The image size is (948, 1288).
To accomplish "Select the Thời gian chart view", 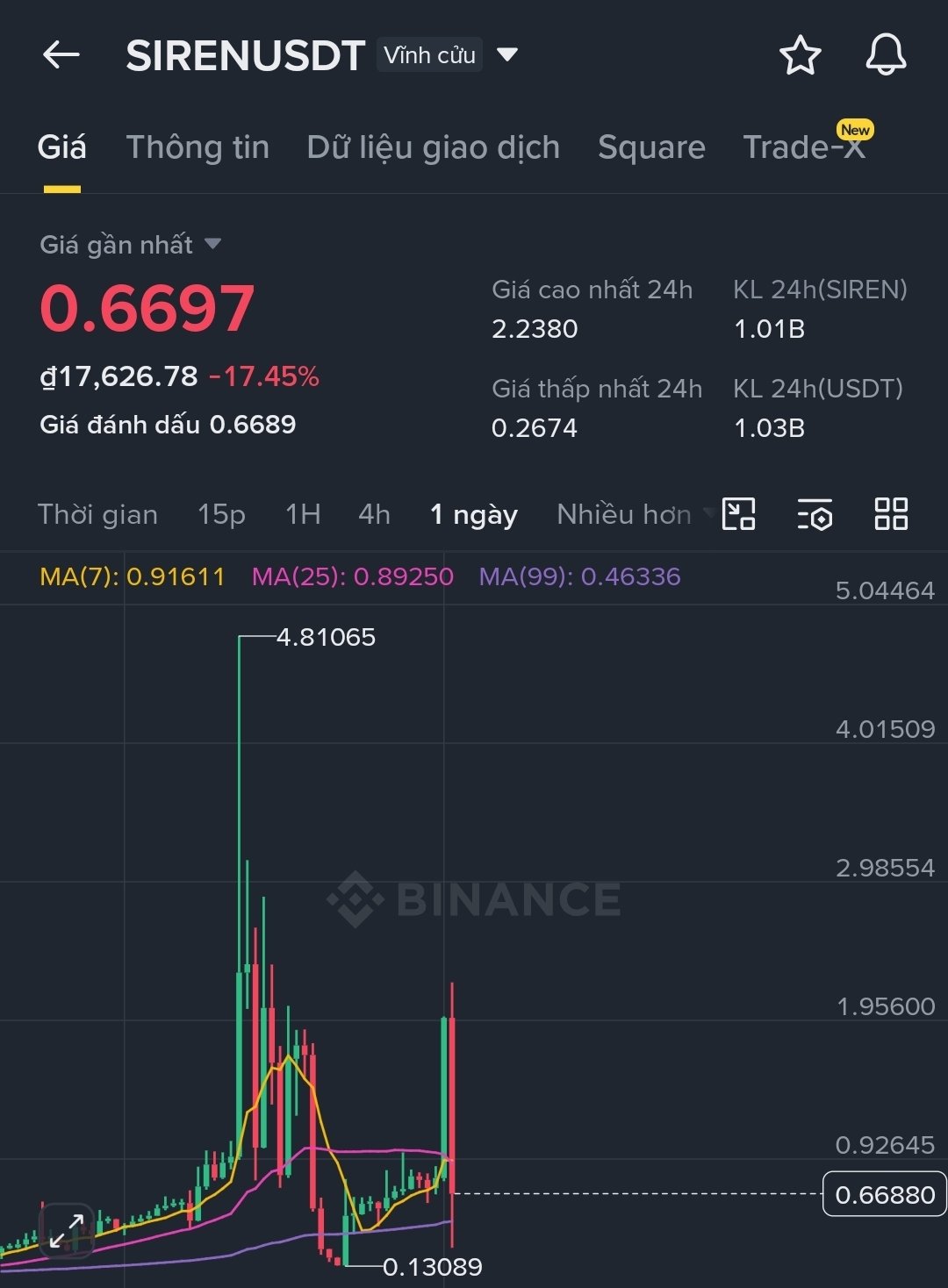I will (x=97, y=514).
